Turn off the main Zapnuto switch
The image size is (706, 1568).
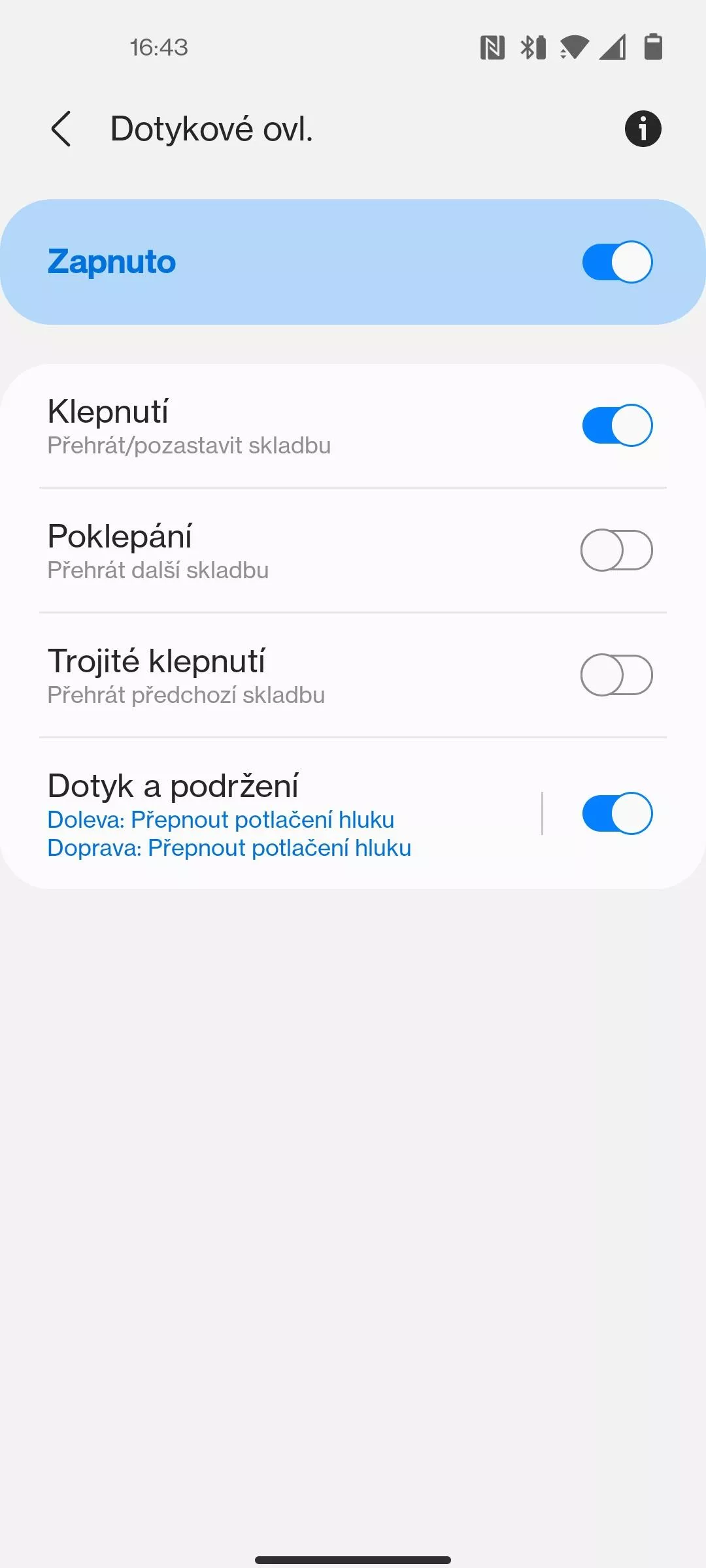617,262
